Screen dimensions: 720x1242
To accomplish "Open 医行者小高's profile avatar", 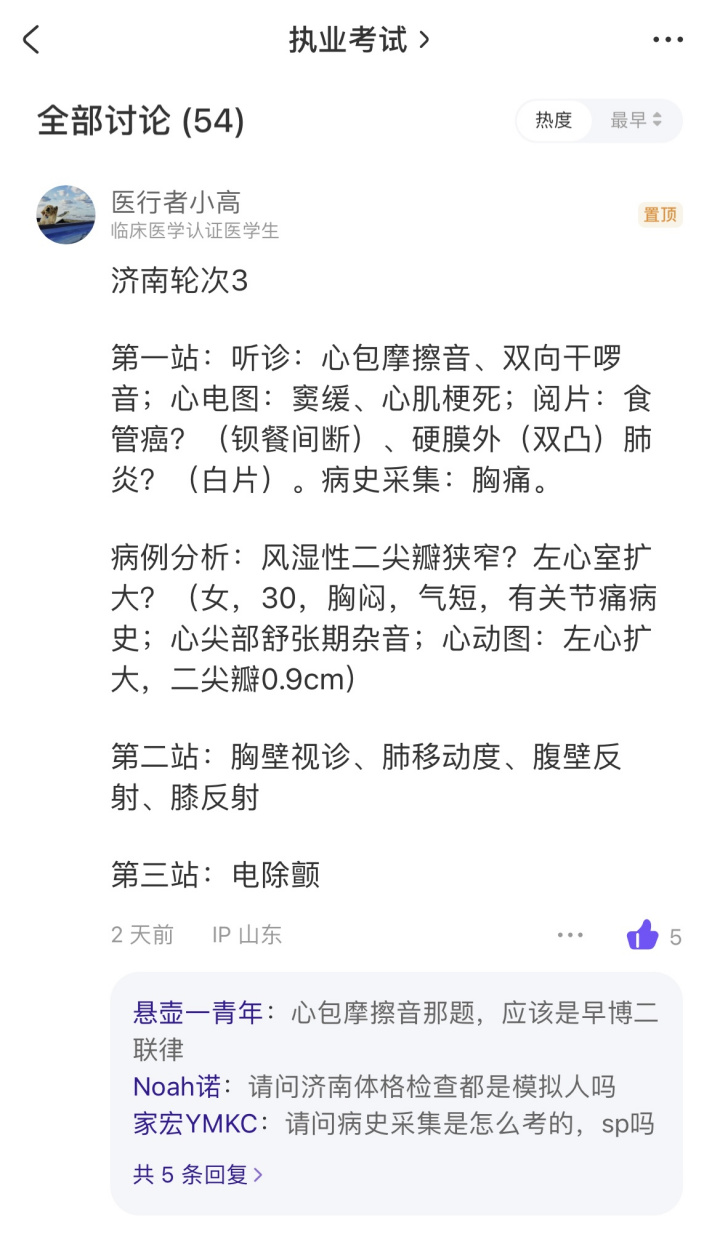I will pyautogui.click(x=66, y=214).
